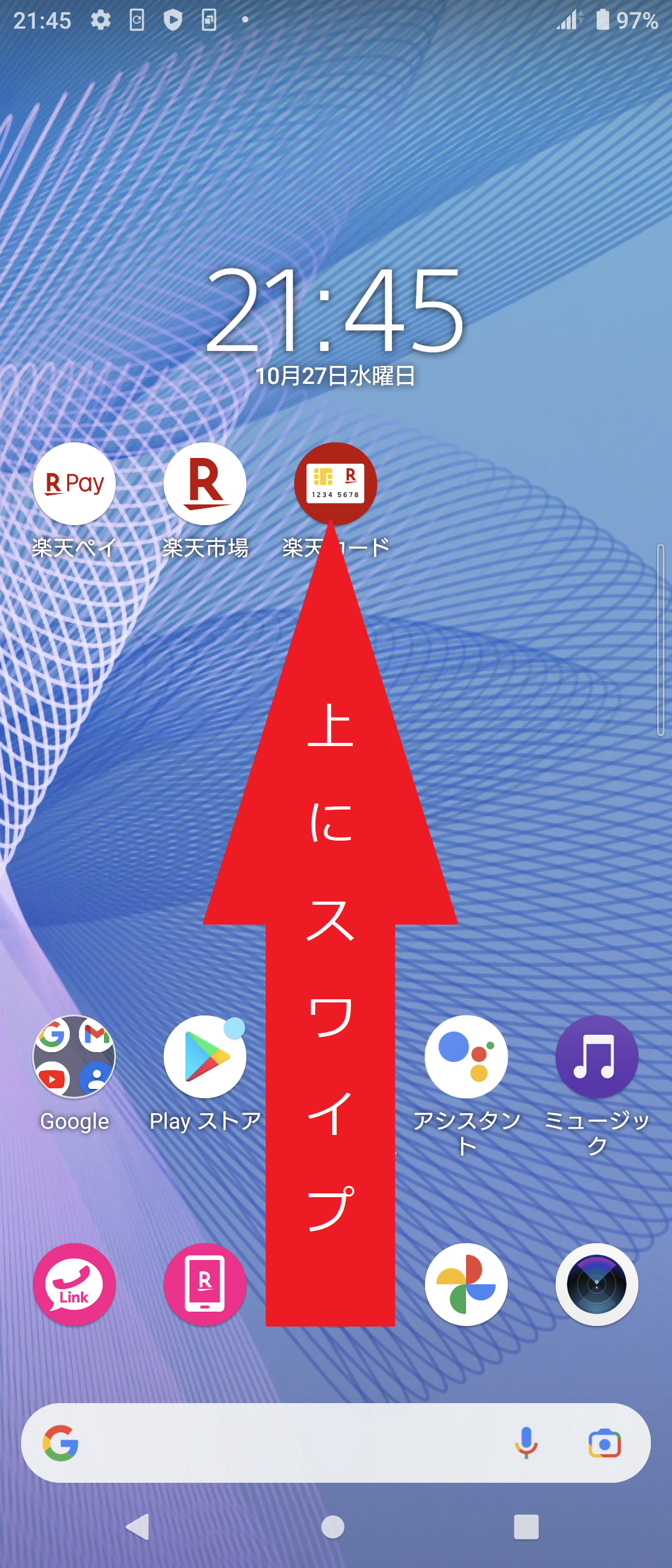This screenshot has height=1568, width=672.
Task: Launch Google Photos
Action: pyautogui.click(x=466, y=1284)
